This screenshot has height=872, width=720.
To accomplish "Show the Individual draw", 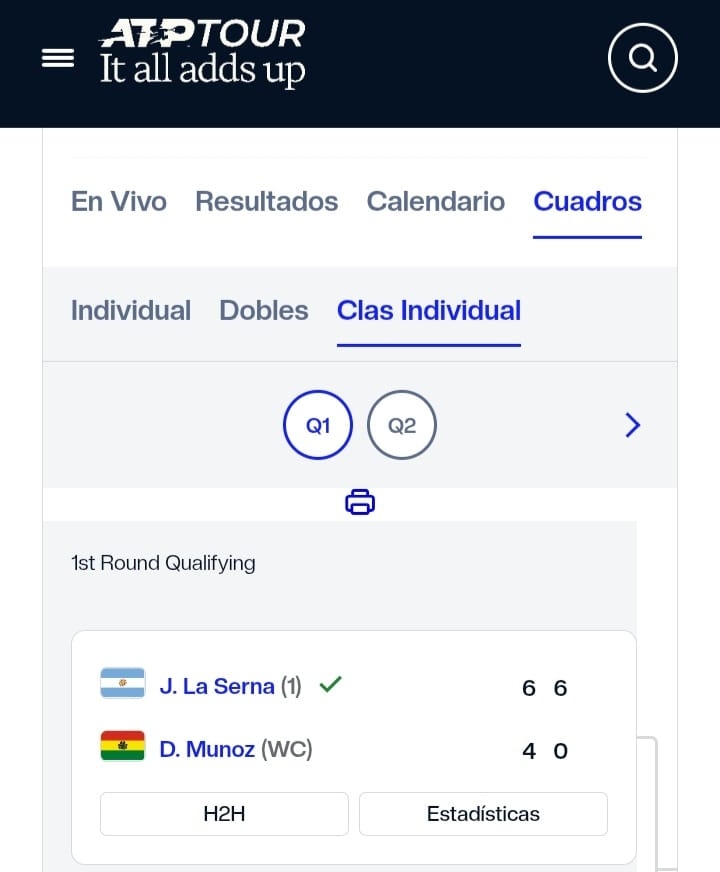I will pos(131,310).
